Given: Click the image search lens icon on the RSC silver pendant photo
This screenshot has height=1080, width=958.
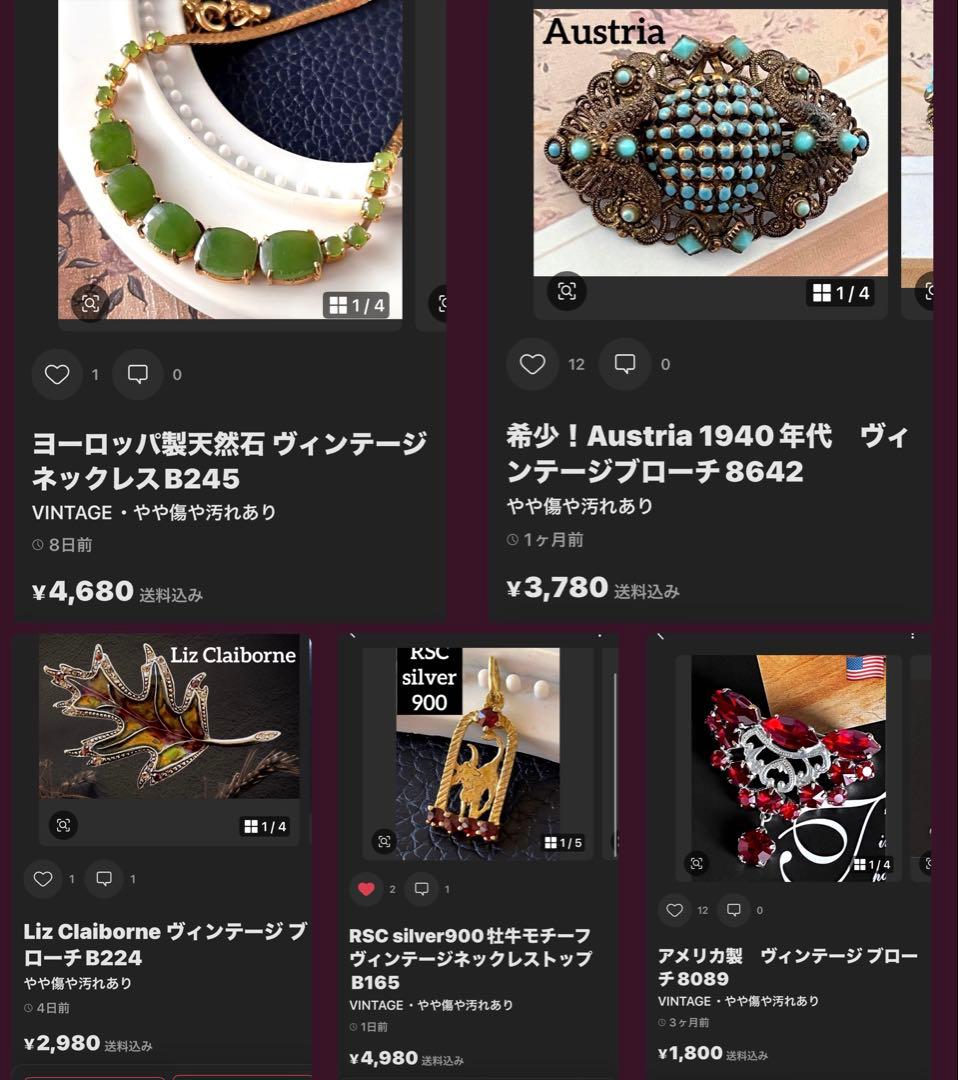Looking at the screenshot, I should coord(383,842).
